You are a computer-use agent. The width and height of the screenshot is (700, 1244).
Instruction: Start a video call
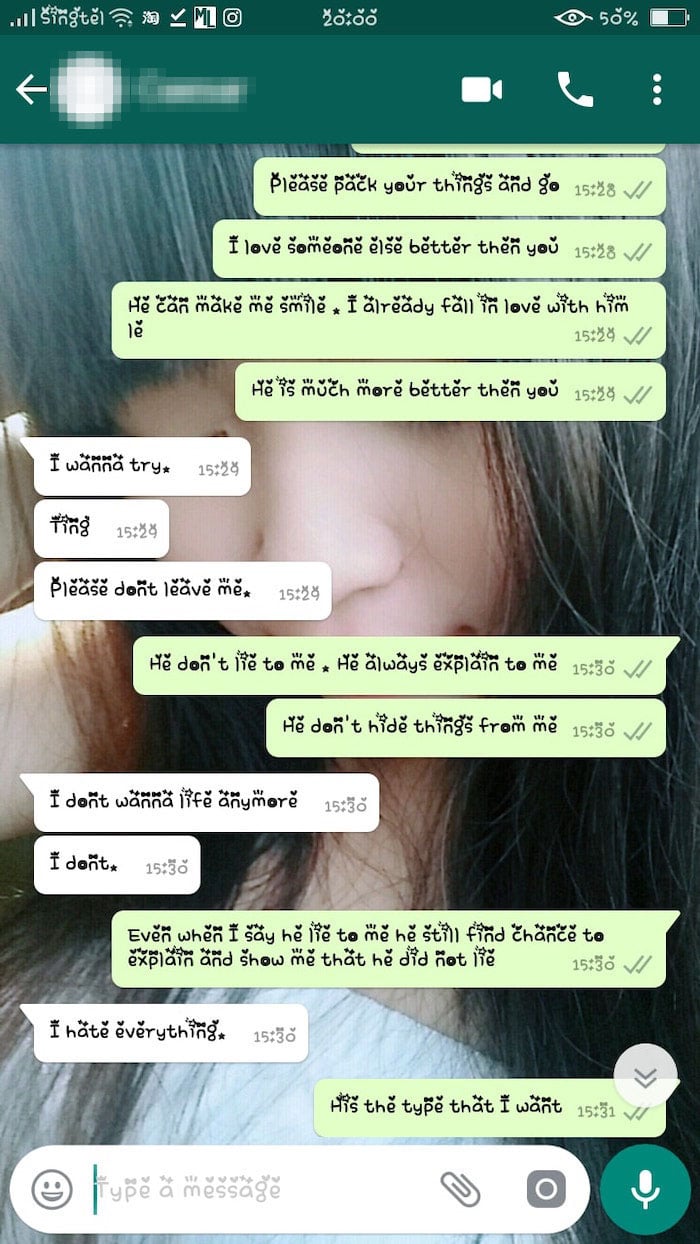coord(481,90)
